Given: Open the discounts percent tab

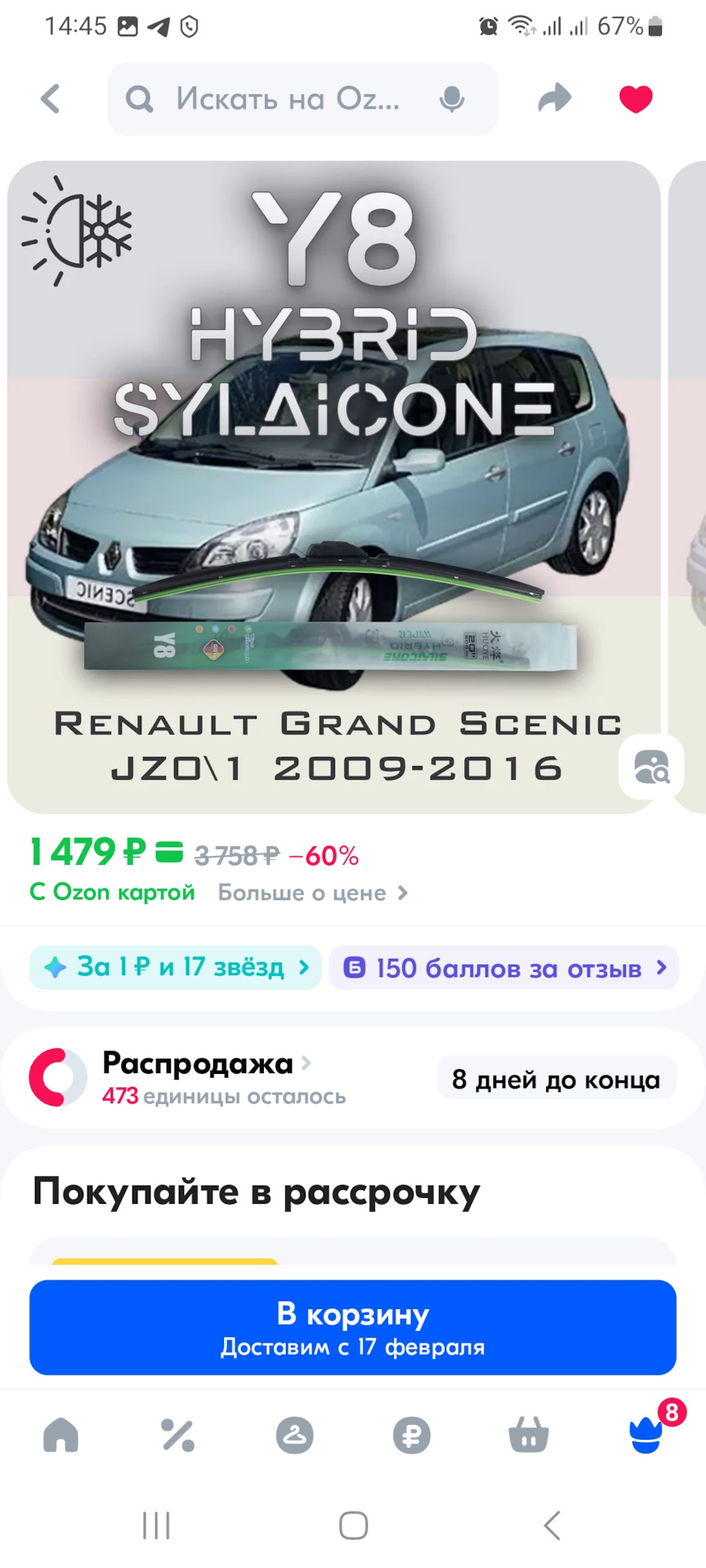Looking at the screenshot, I should [x=178, y=1435].
